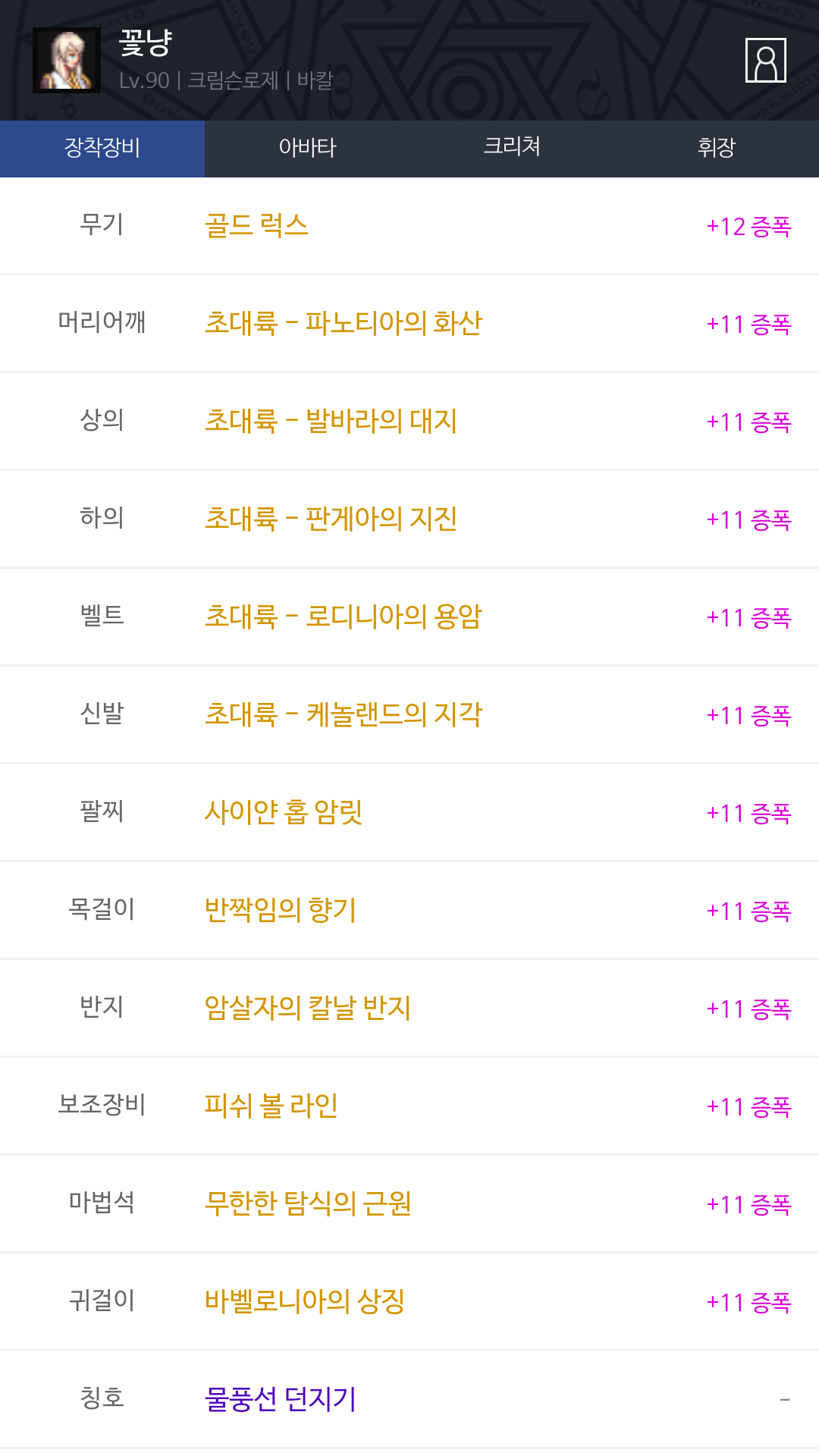Screen dimensions: 819x1456
Task: Open 초대륙 - 케놀랜드의 지각 shoes
Action: pyautogui.click(x=344, y=714)
